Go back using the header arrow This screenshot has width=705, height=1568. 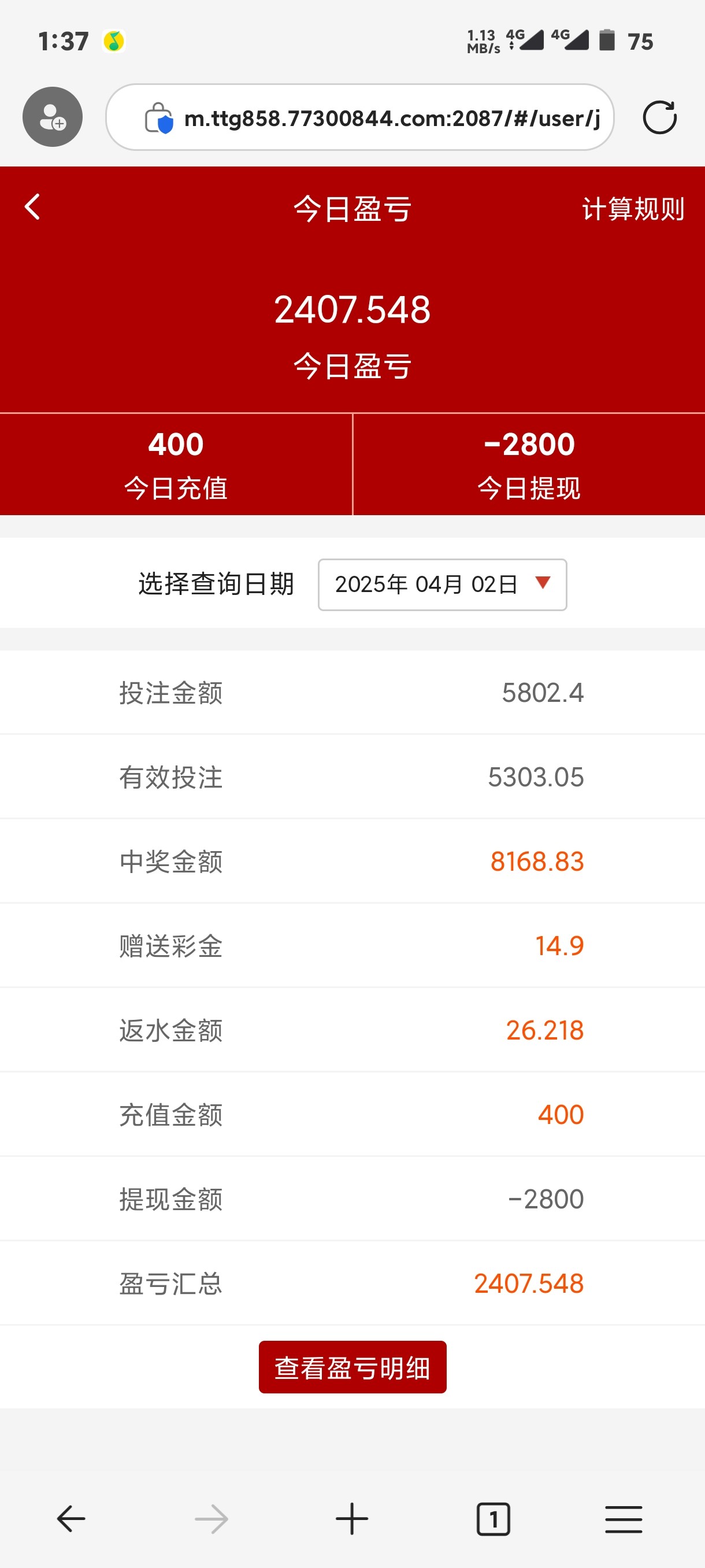[33, 207]
